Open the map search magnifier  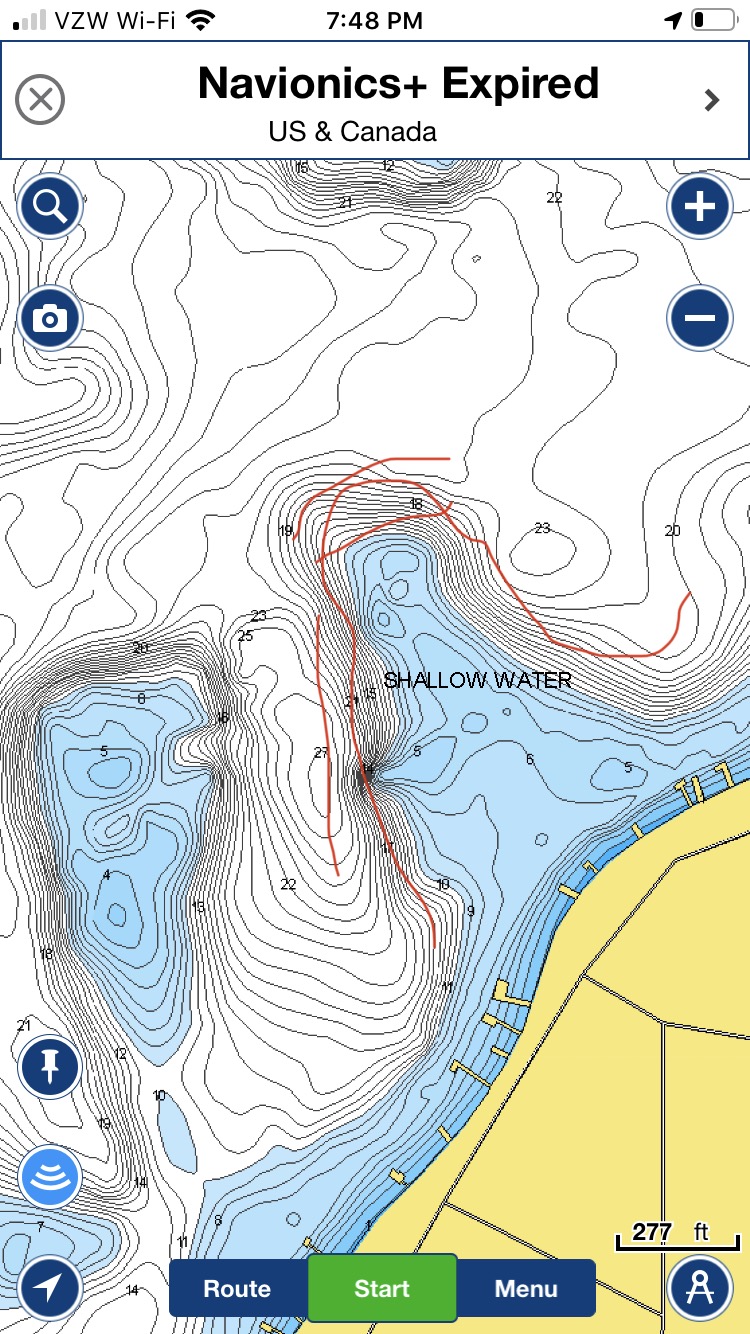[50, 206]
